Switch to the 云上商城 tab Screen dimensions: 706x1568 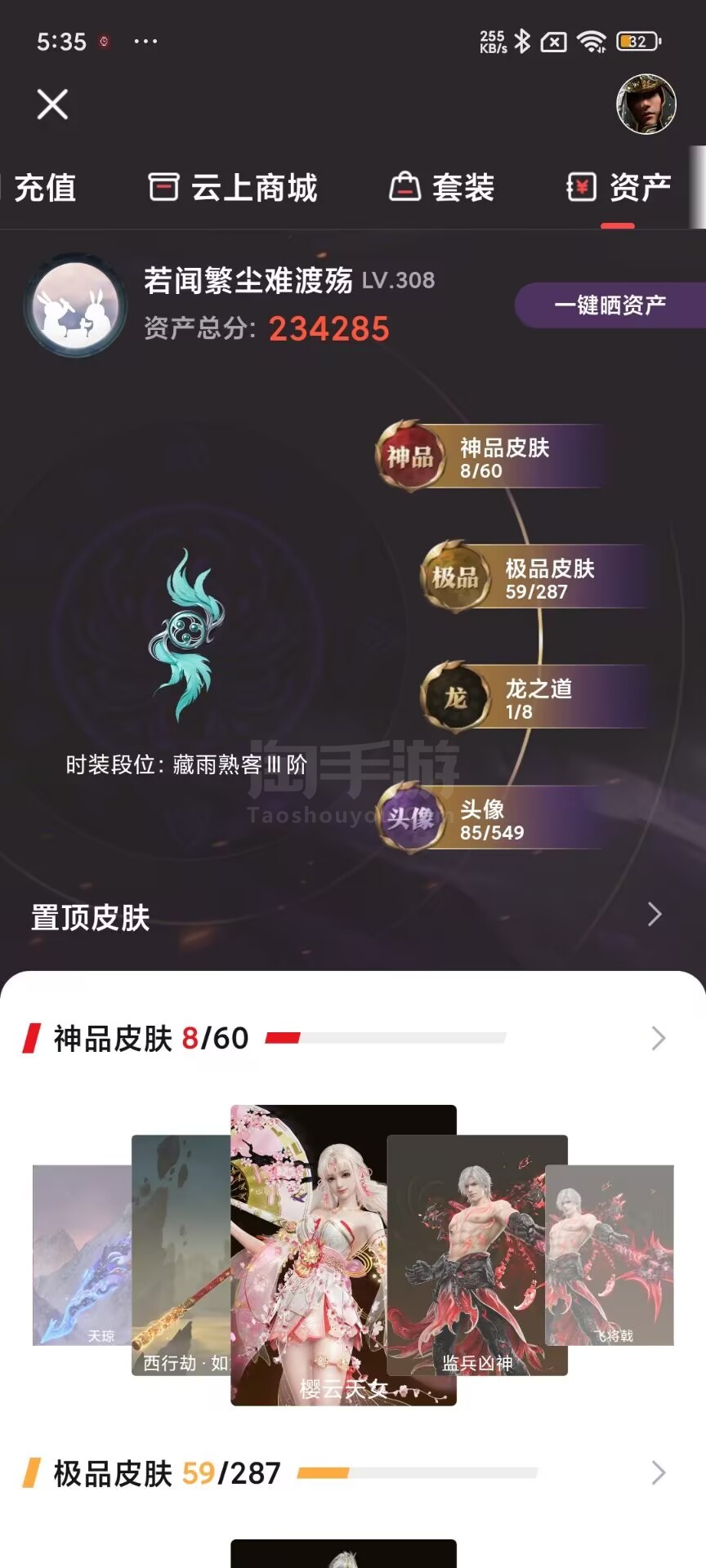tap(233, 188)
